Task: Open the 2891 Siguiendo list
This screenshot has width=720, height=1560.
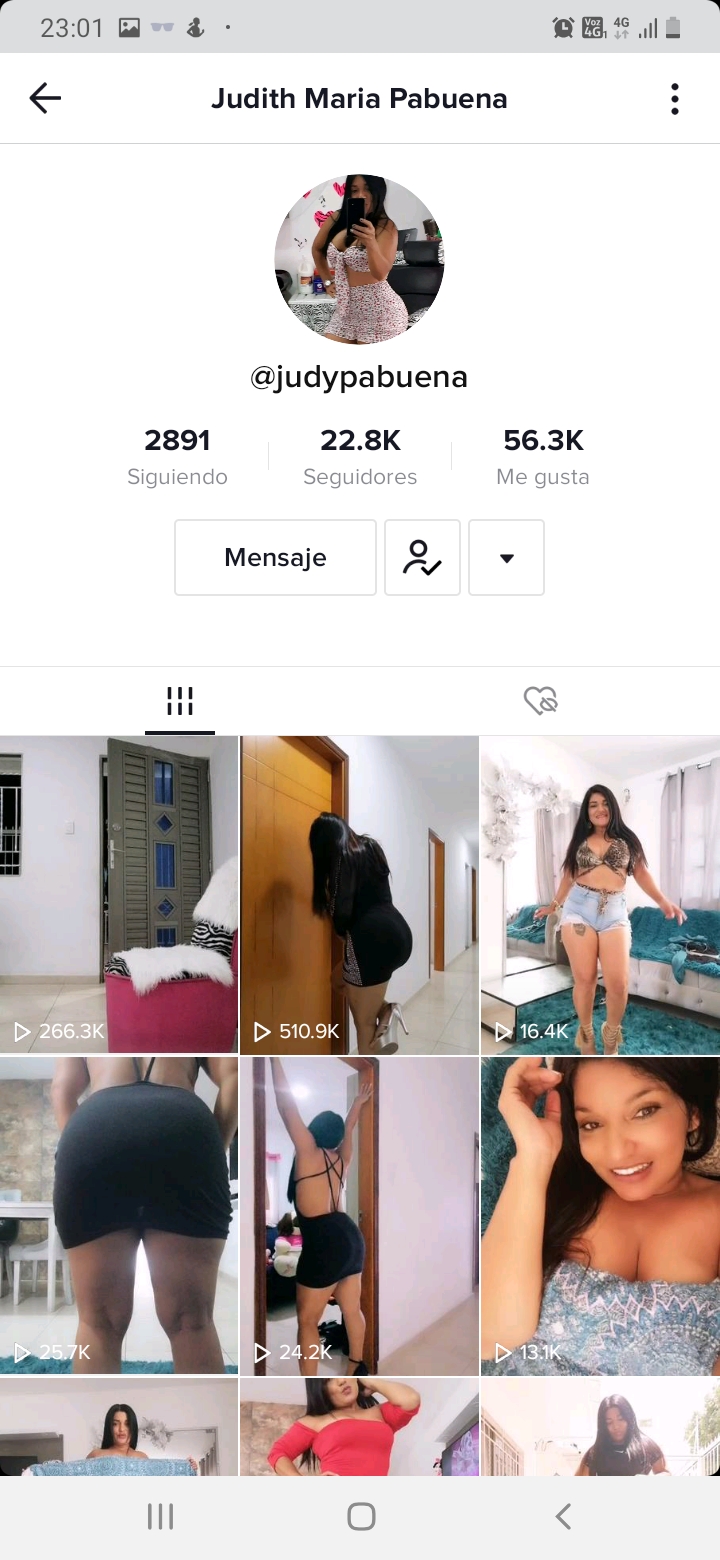Action: coord(177,455)
